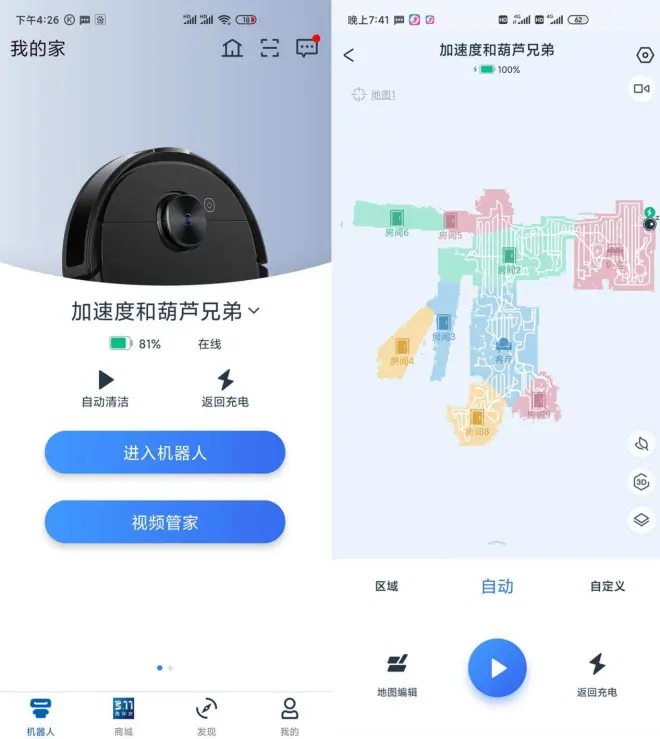Switch to 区域 cleaning mode
This screenshot has height=739, width=660.
tap(386, 586)
